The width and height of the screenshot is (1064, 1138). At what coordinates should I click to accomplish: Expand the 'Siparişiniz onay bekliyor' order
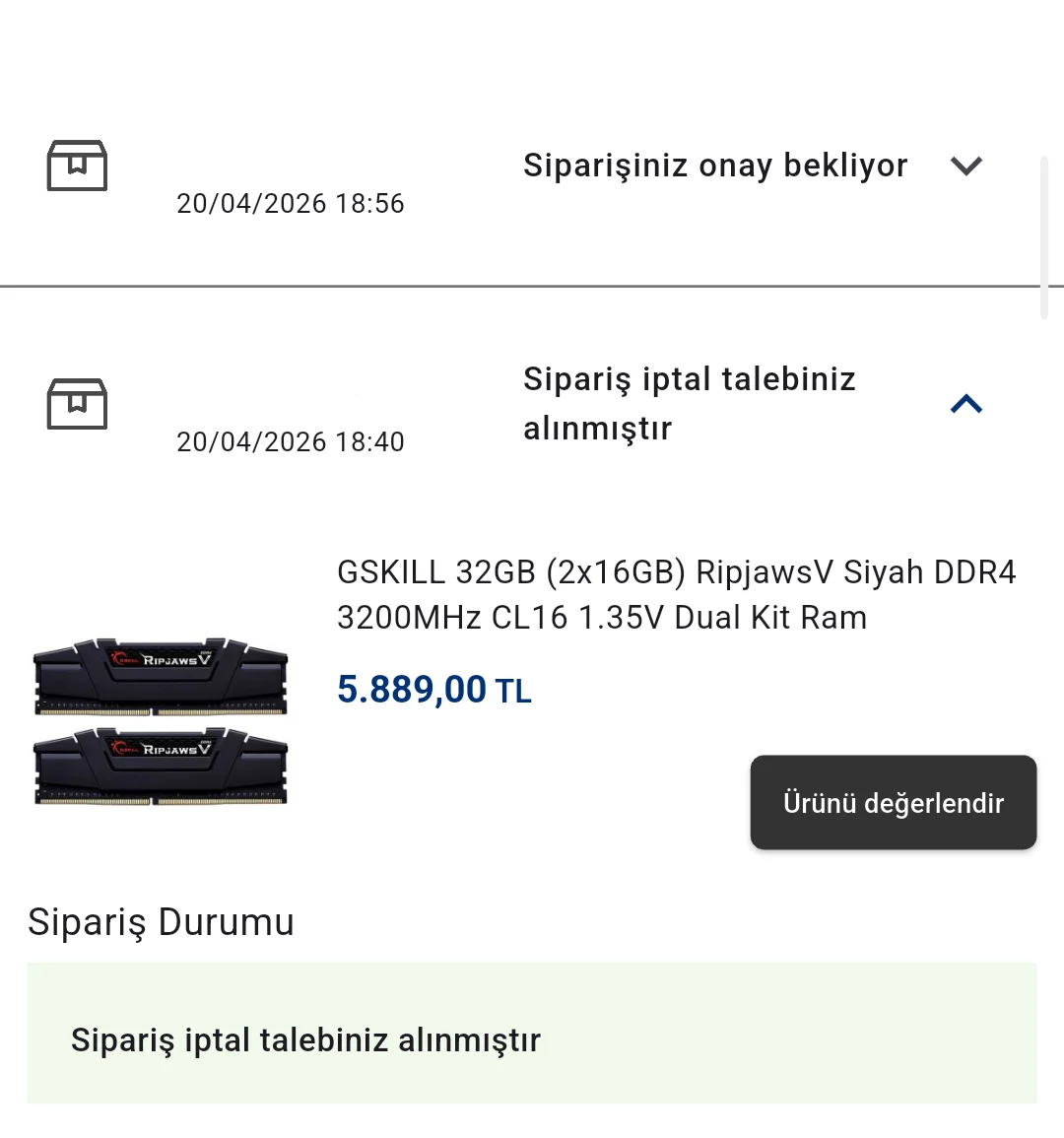(965, 166)
